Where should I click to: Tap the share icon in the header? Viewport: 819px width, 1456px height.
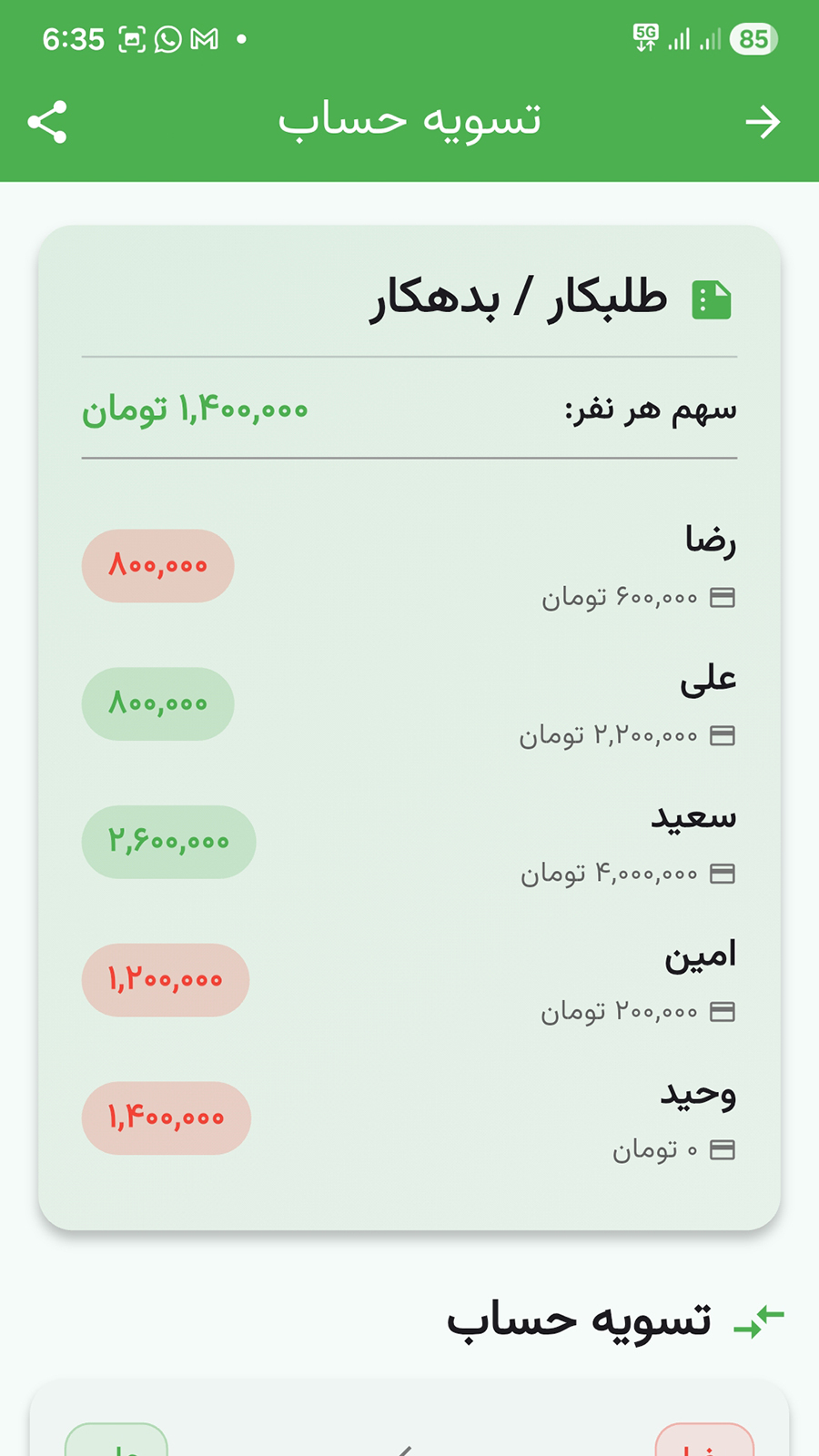pos(47,121)
